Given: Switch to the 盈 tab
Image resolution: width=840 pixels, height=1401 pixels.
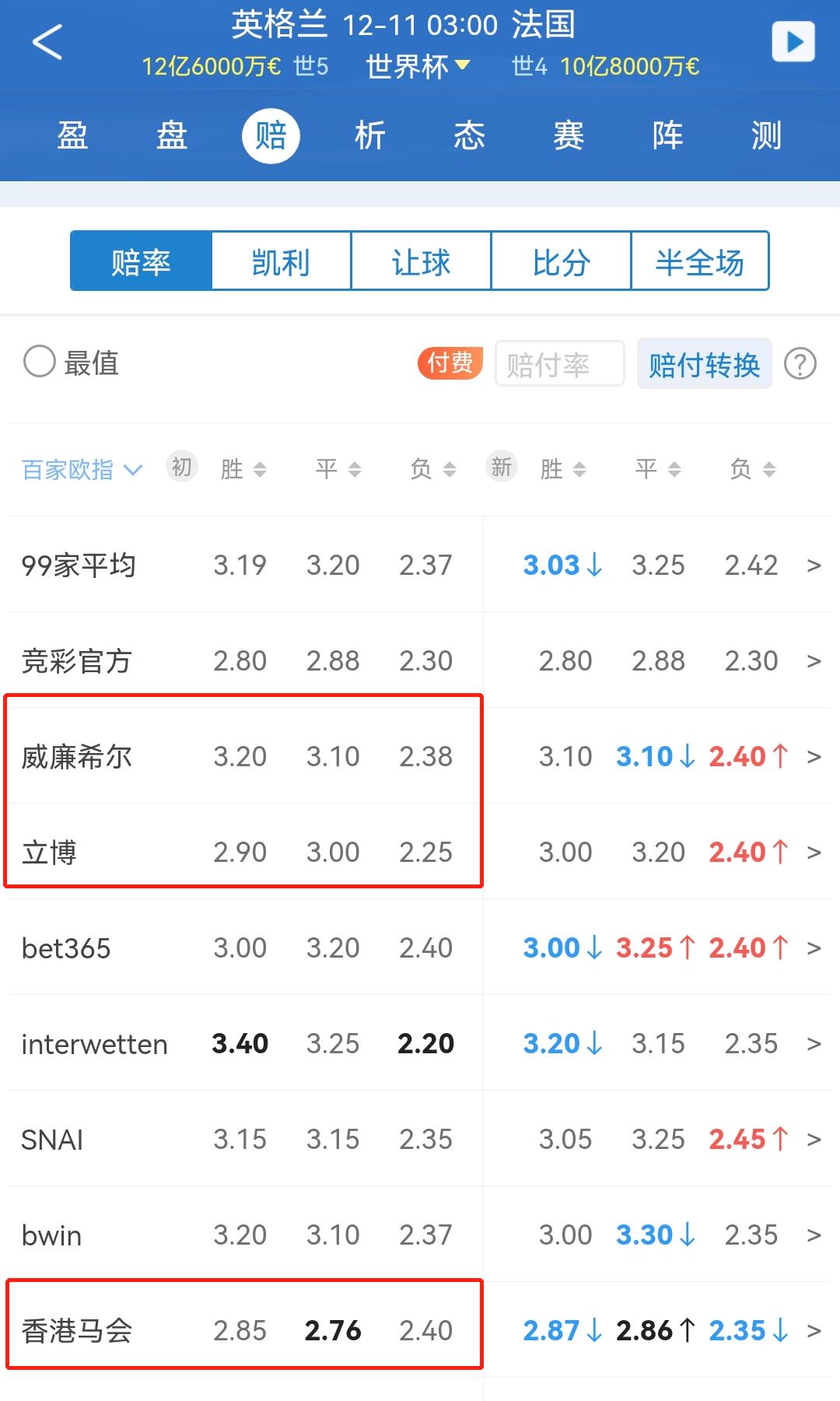Looking at the screenshot, I should [71, 135].
